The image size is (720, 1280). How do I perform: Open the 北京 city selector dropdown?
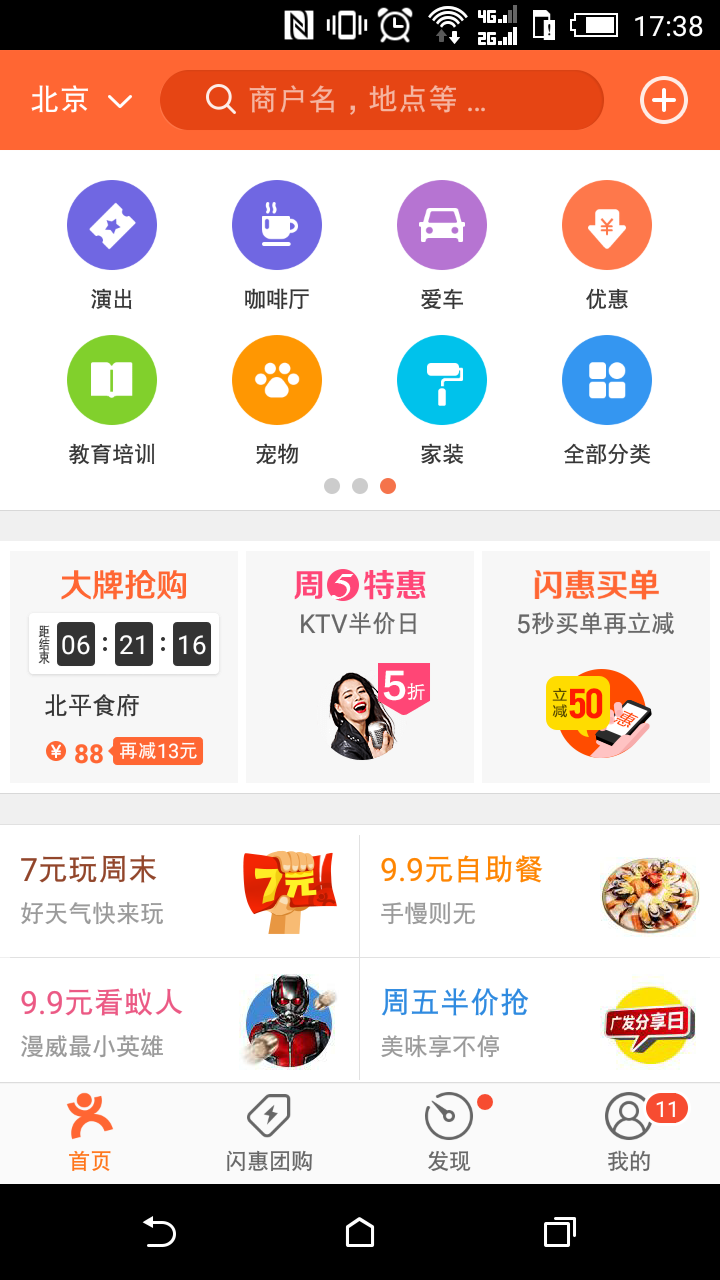tap(81, 100)
